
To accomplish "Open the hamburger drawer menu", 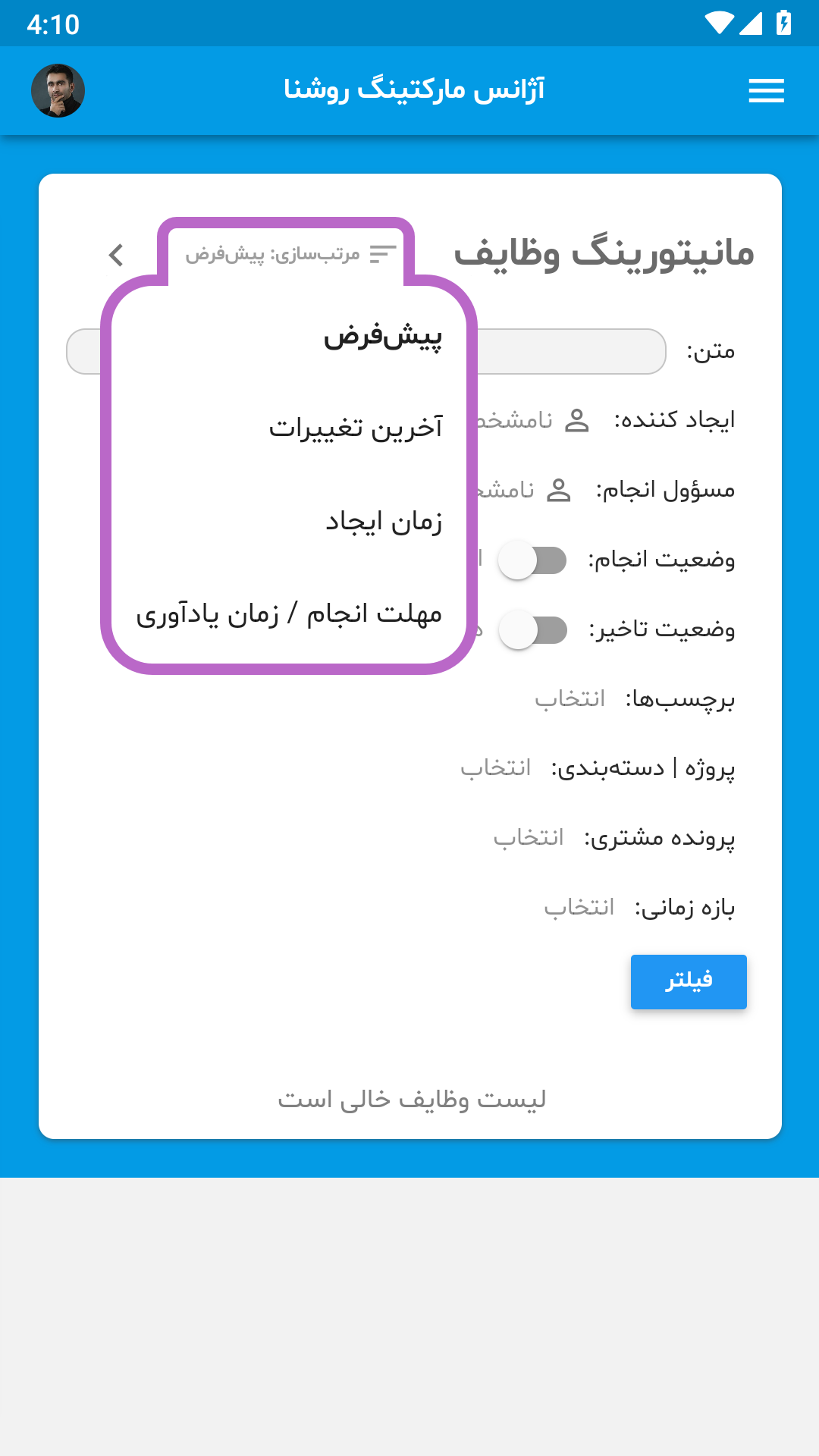I will pyautogui.click(x=766, y=91).
